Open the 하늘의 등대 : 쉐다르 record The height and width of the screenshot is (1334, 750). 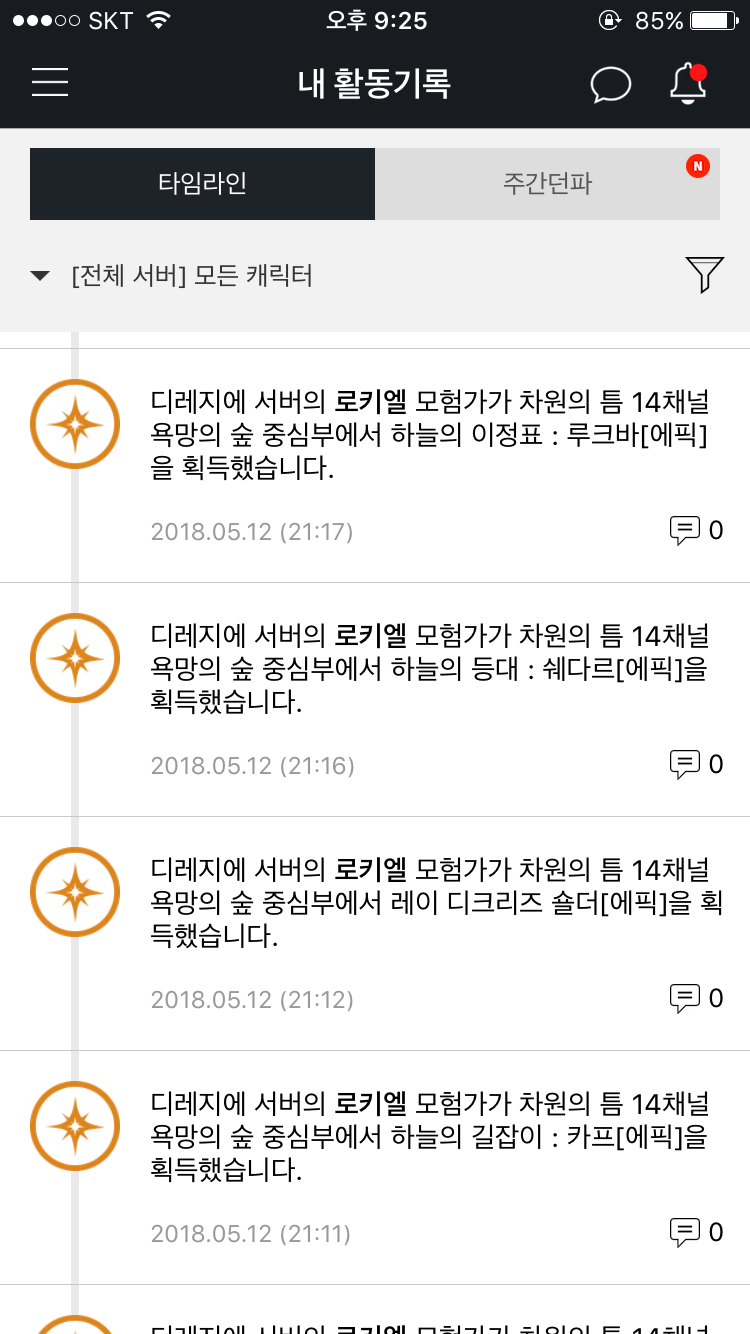pyautogui.click(x=430, y=669)
